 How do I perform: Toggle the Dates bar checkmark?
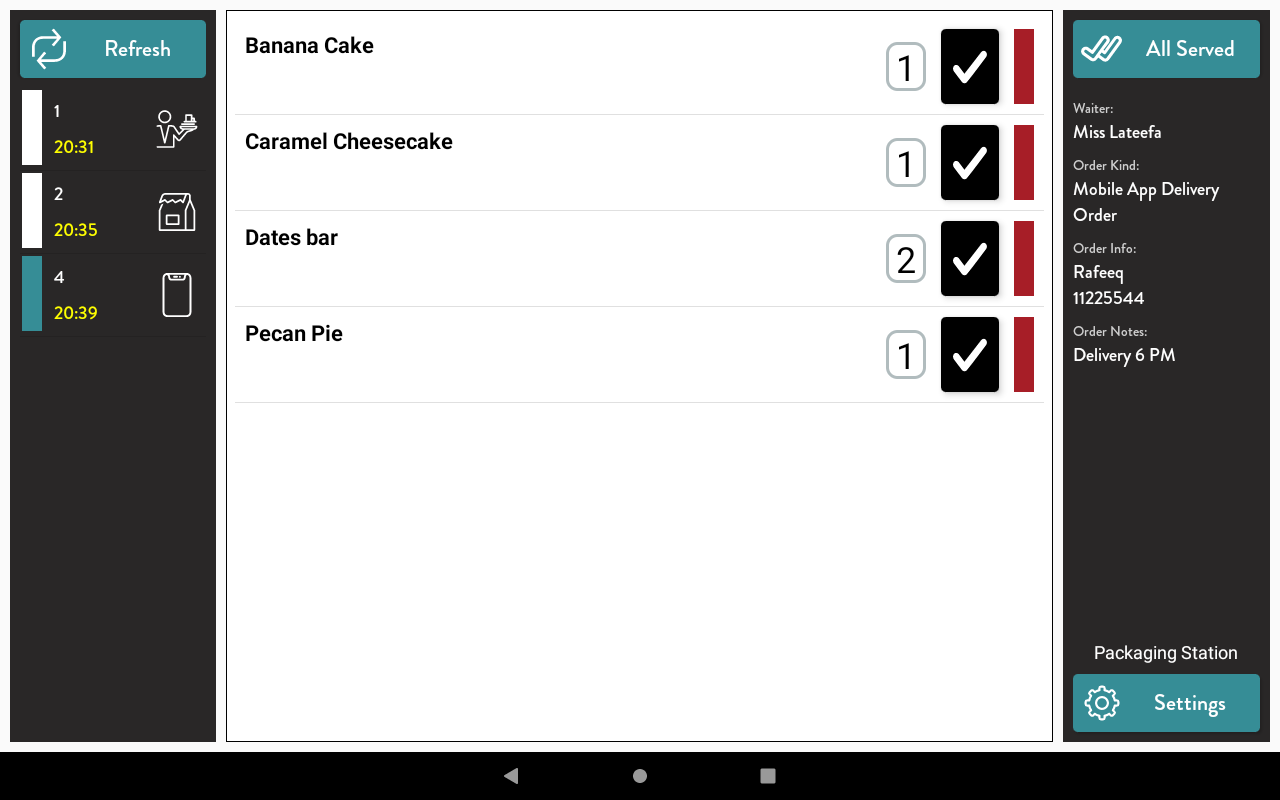[969, 259]
